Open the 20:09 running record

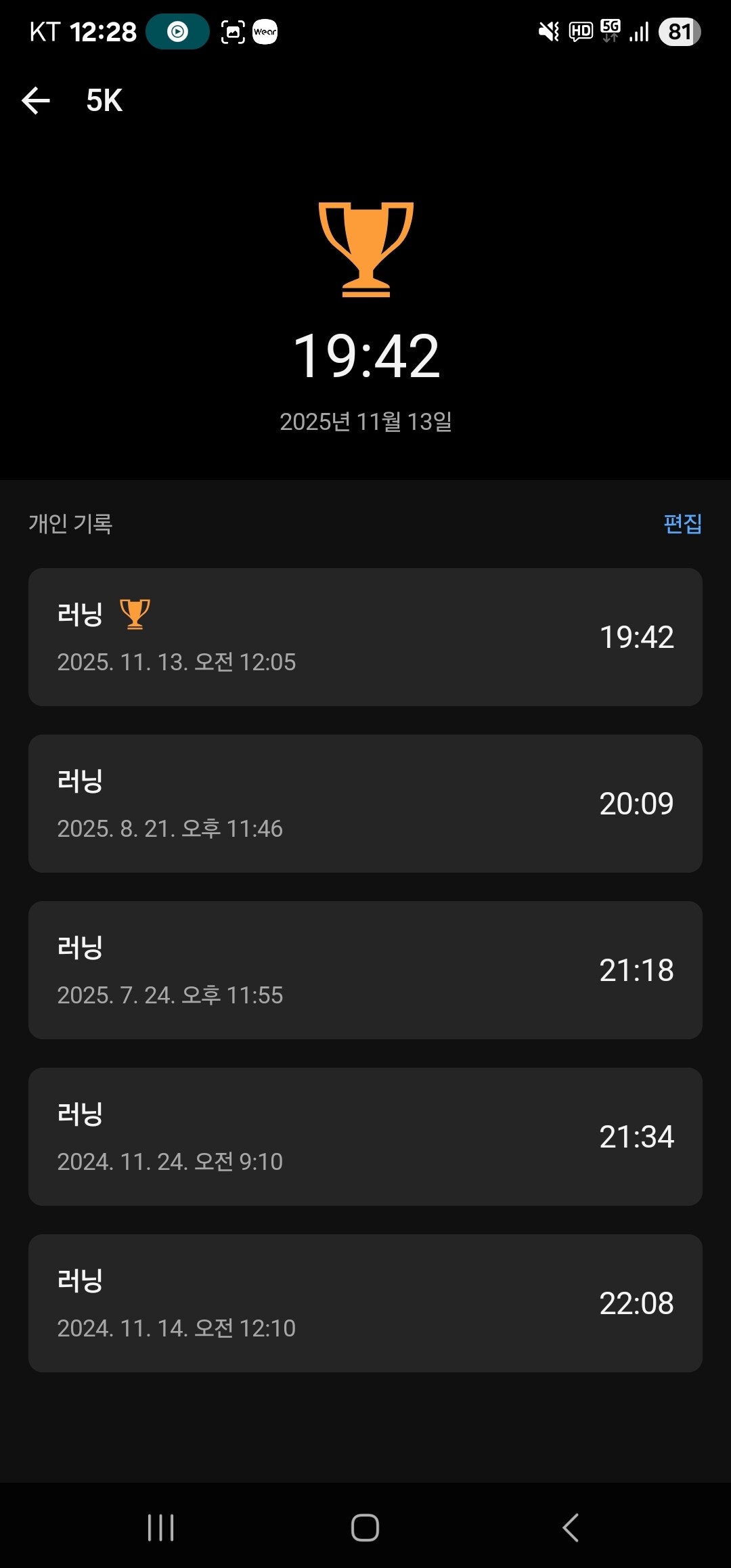tap(365, 804)
